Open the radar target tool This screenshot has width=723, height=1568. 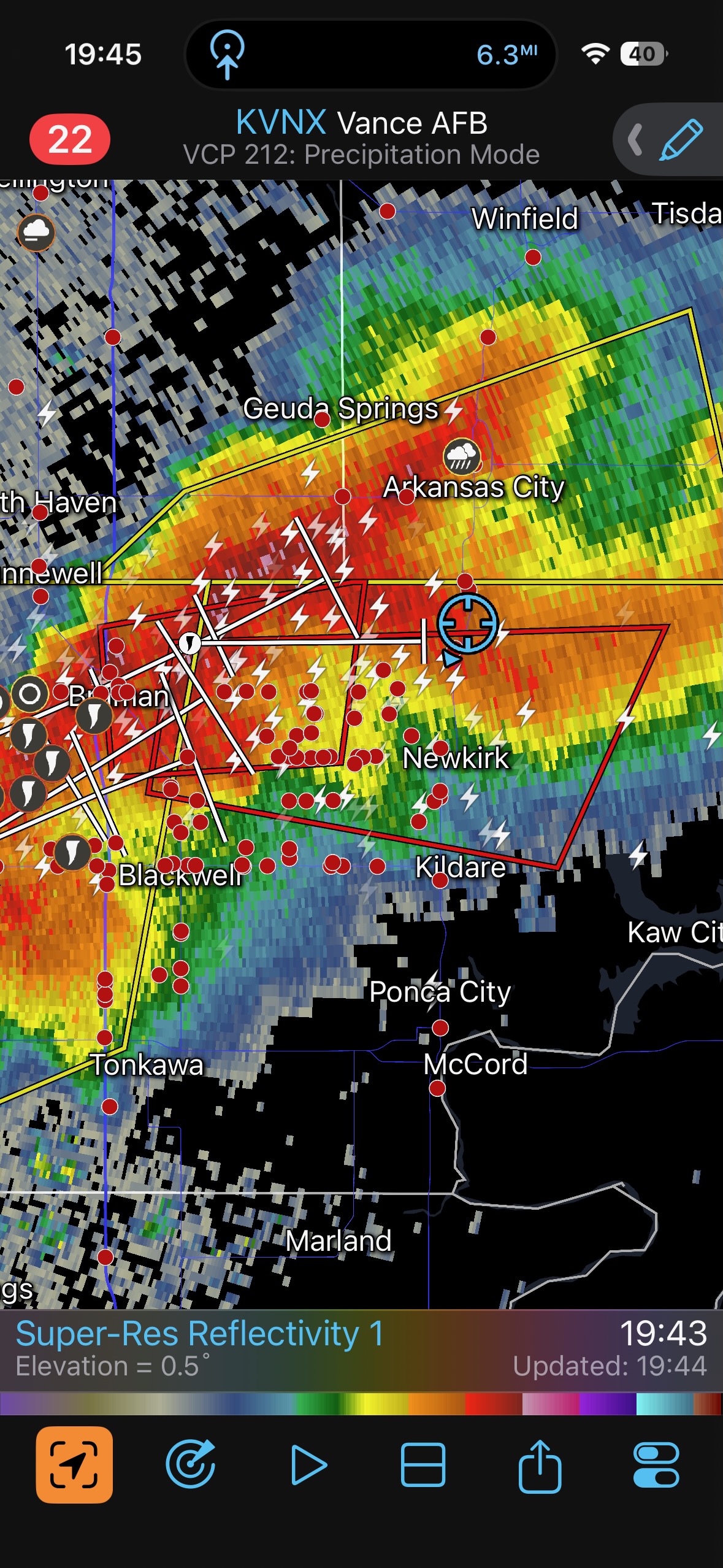191,1464
